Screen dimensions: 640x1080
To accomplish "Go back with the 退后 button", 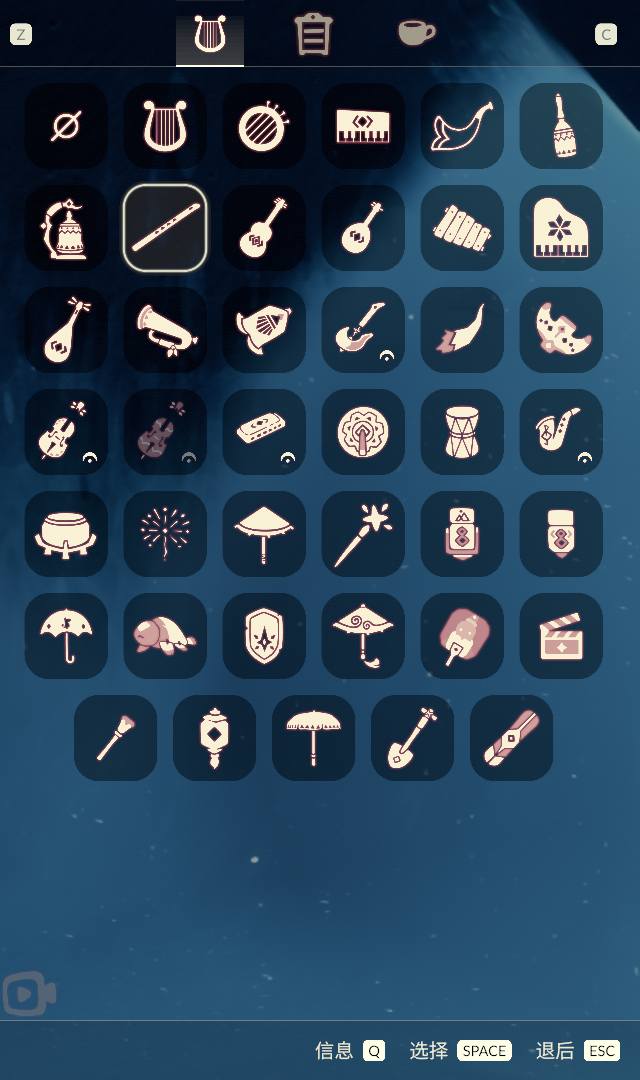I will coord(577,1050).
